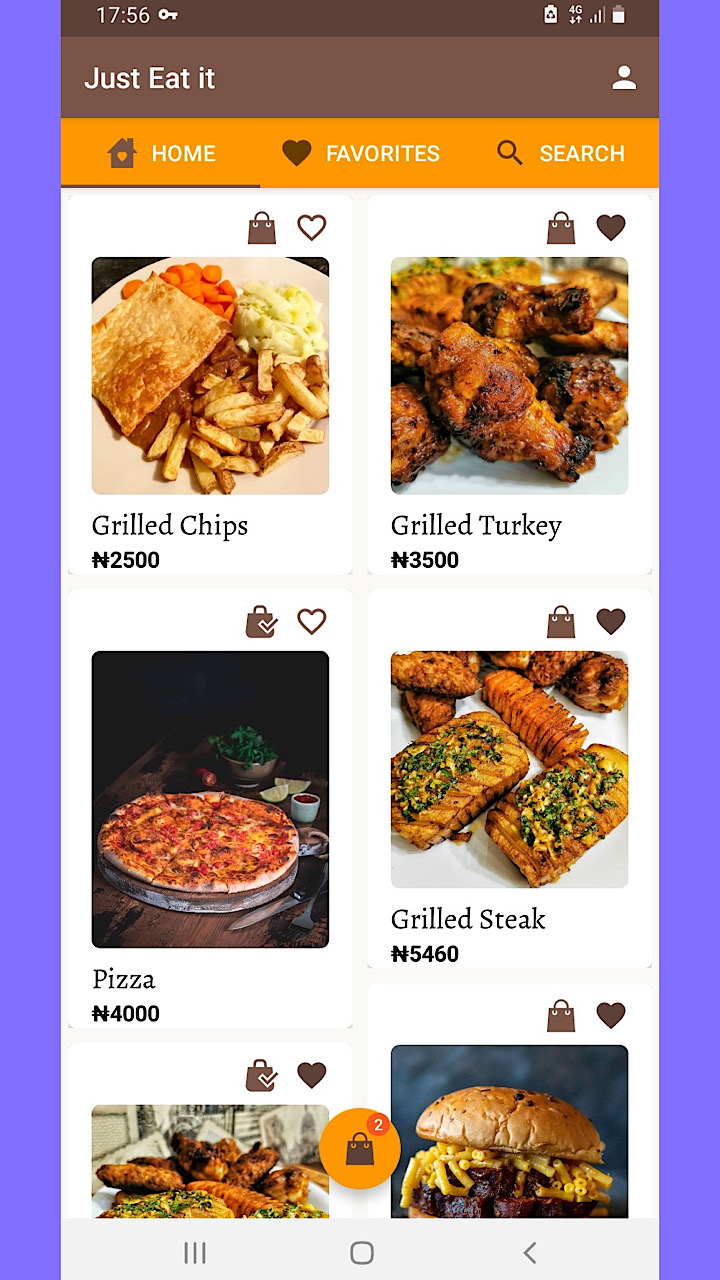This screenshot has height=1280, width=720.
Task: Go back using the system back button
Action: click(529, 1252)
